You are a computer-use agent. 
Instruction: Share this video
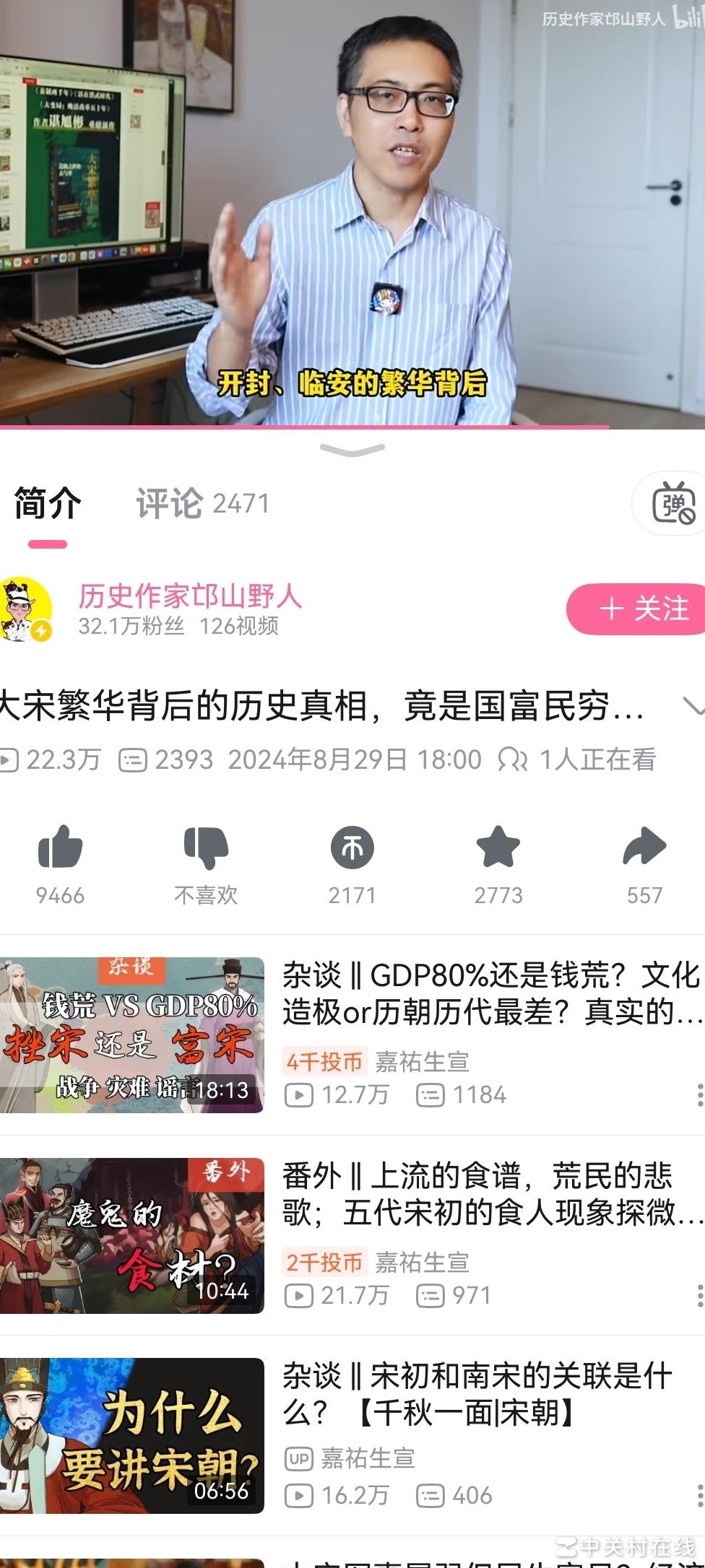click(x=644, y=848)
